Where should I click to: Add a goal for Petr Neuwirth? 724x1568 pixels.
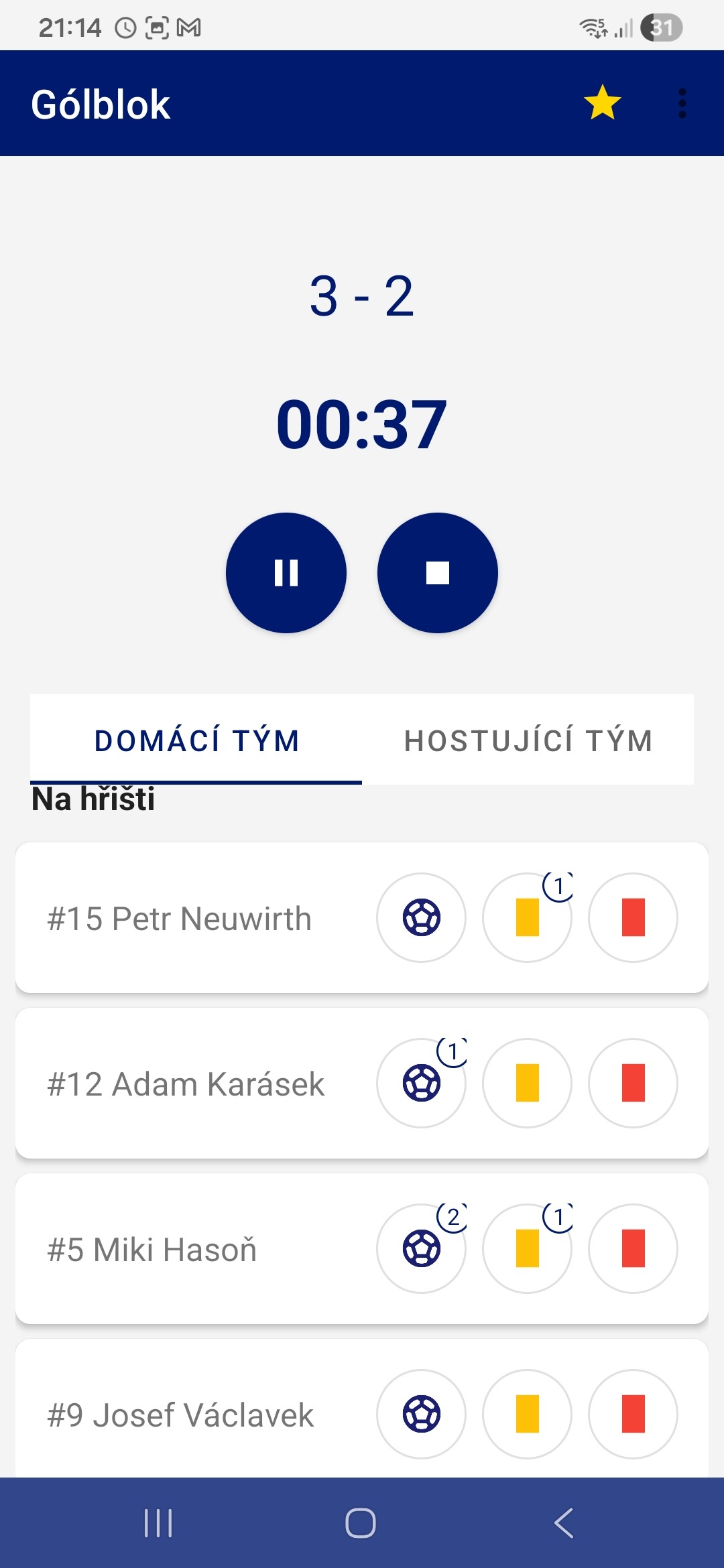pos(421,917)
